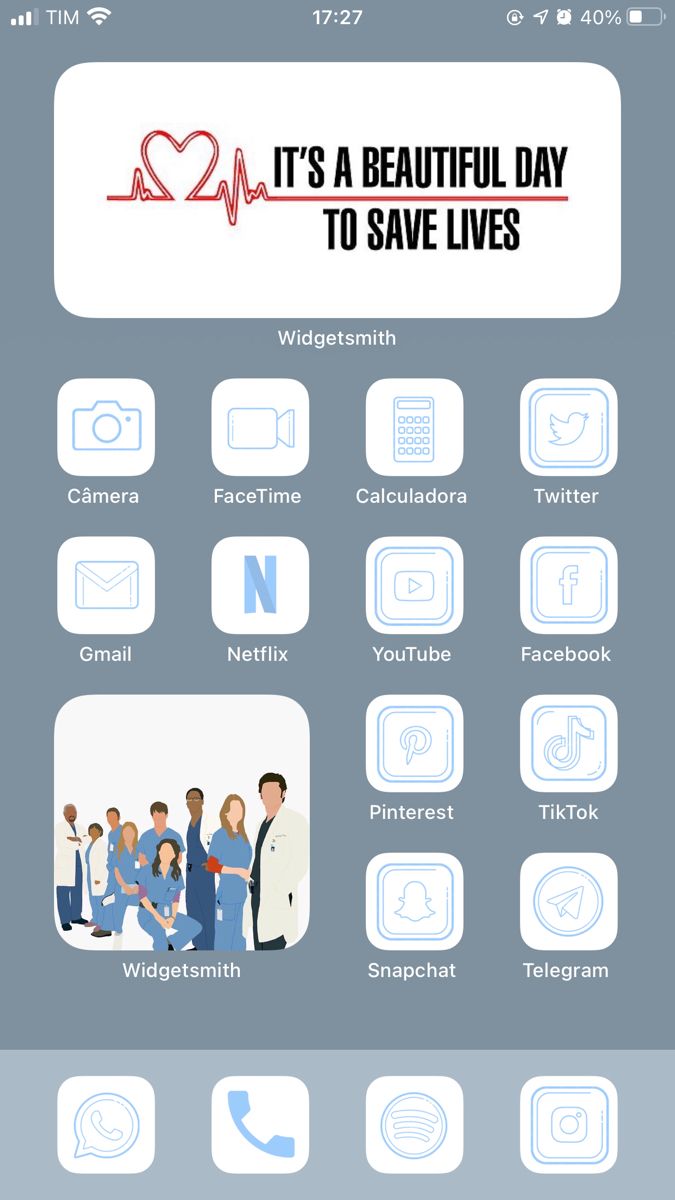675x1200 pixels.
Task: Open TikTok
Action: tap(568, 743)
